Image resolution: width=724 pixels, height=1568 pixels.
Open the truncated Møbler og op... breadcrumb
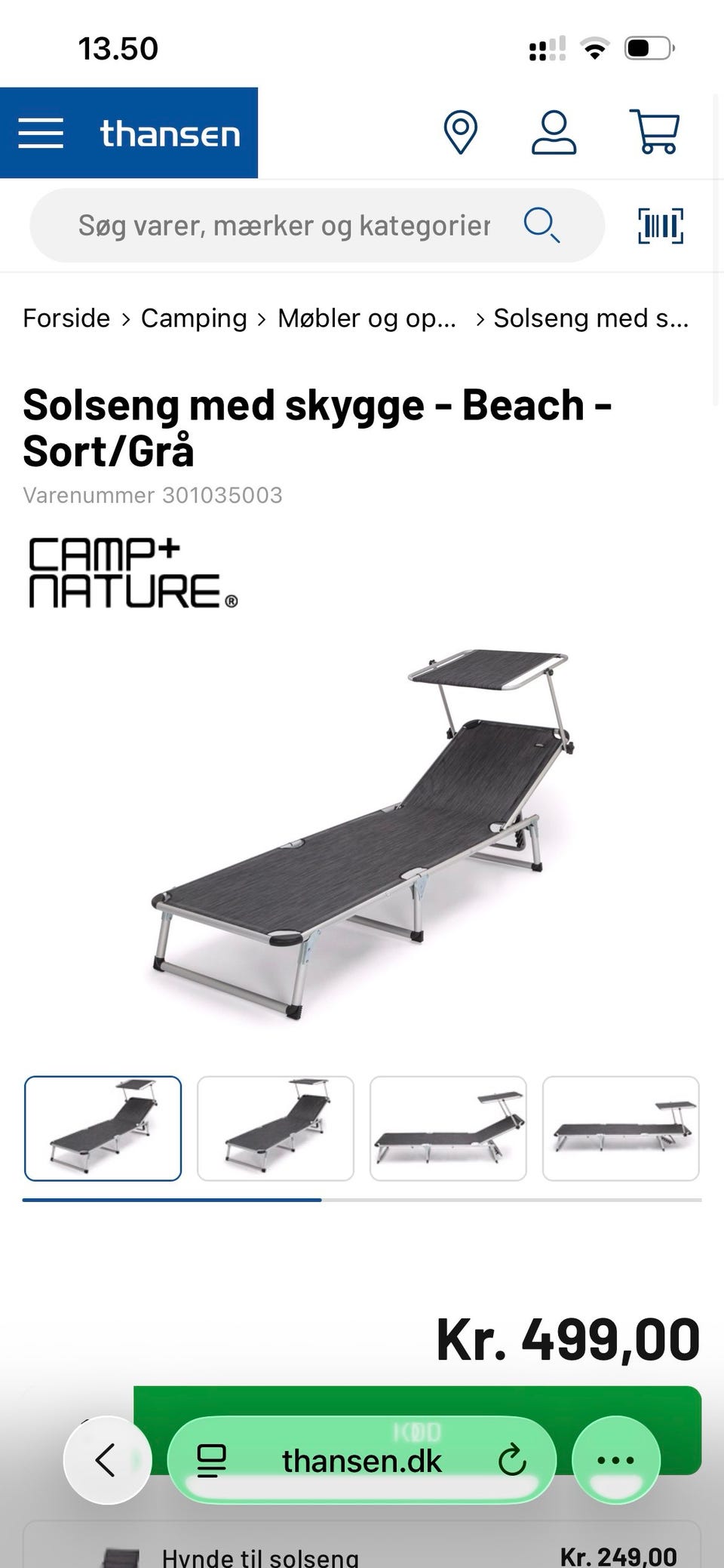click(x=367, y=318)
